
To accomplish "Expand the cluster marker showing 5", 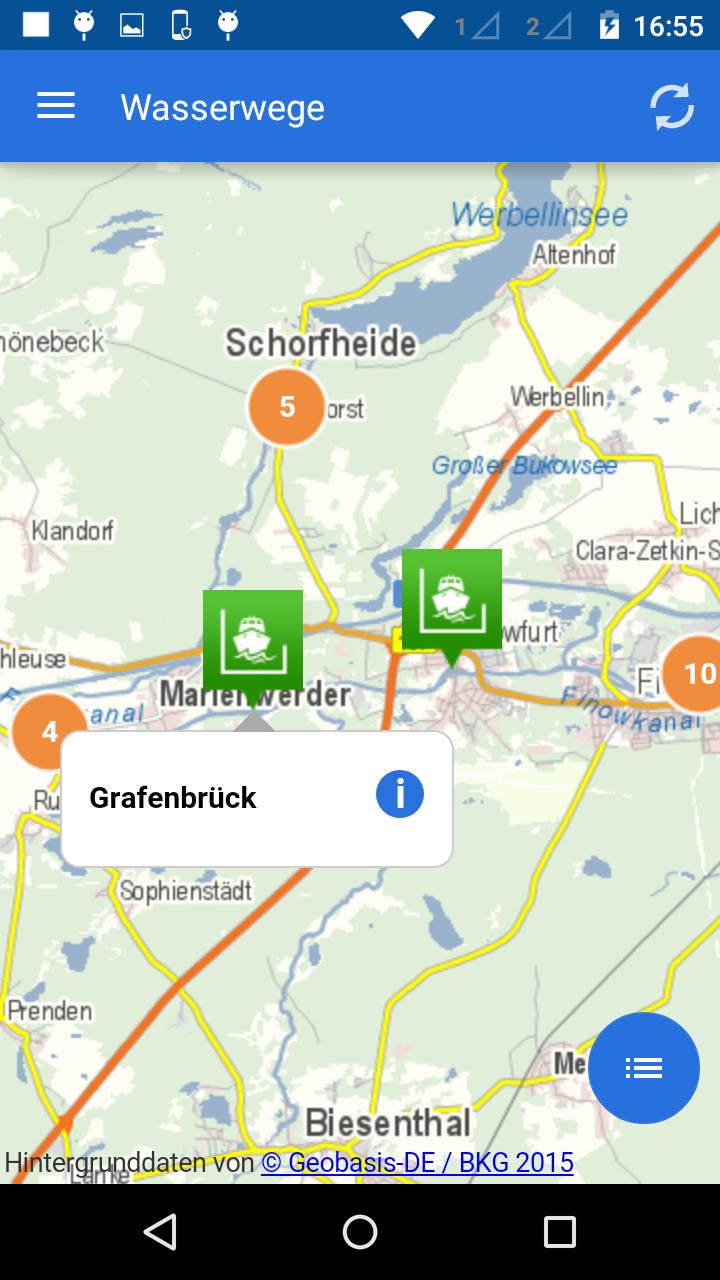I will click(x=287, y=407).
